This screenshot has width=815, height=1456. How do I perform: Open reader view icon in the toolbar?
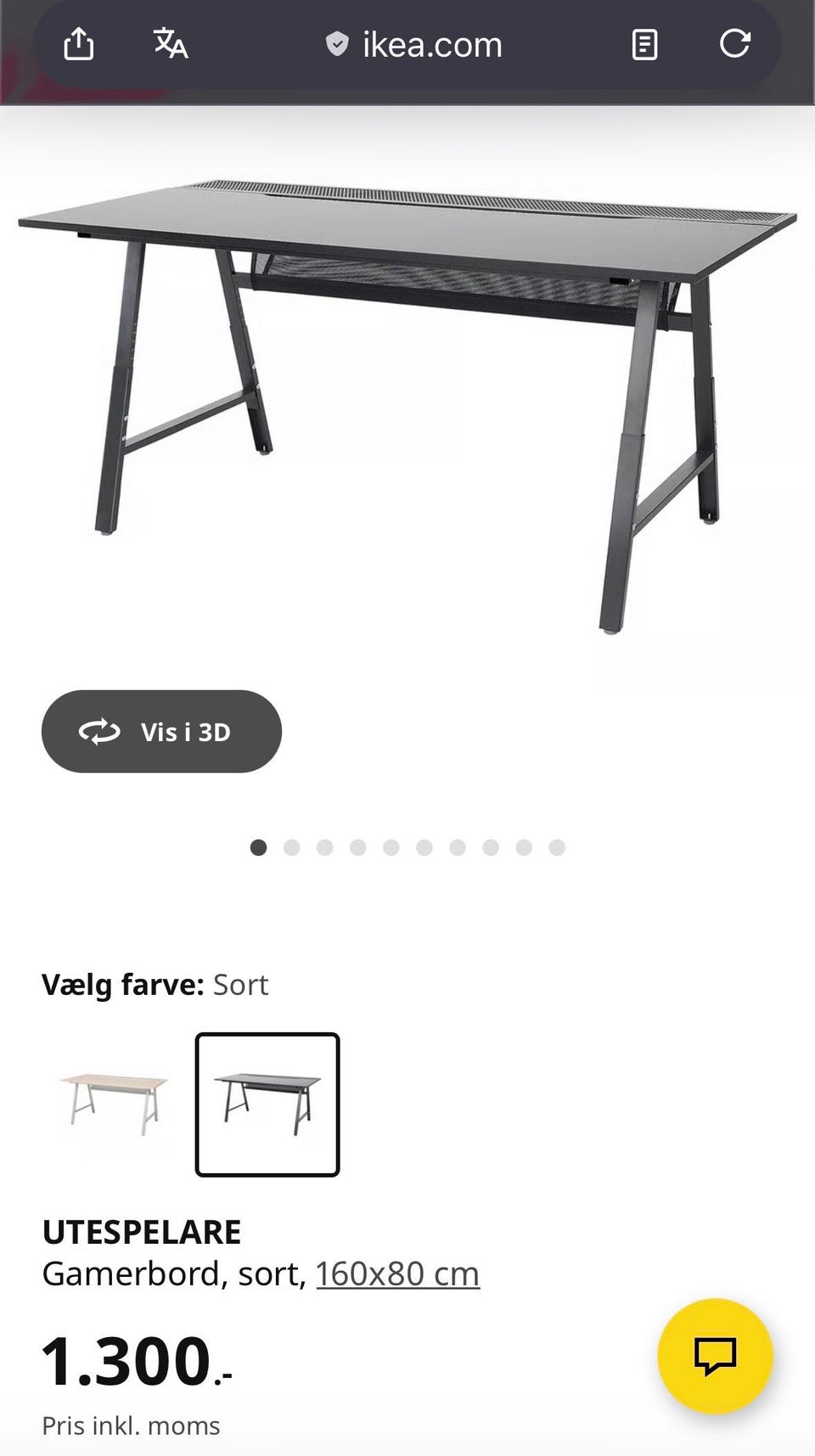(645, 44)
